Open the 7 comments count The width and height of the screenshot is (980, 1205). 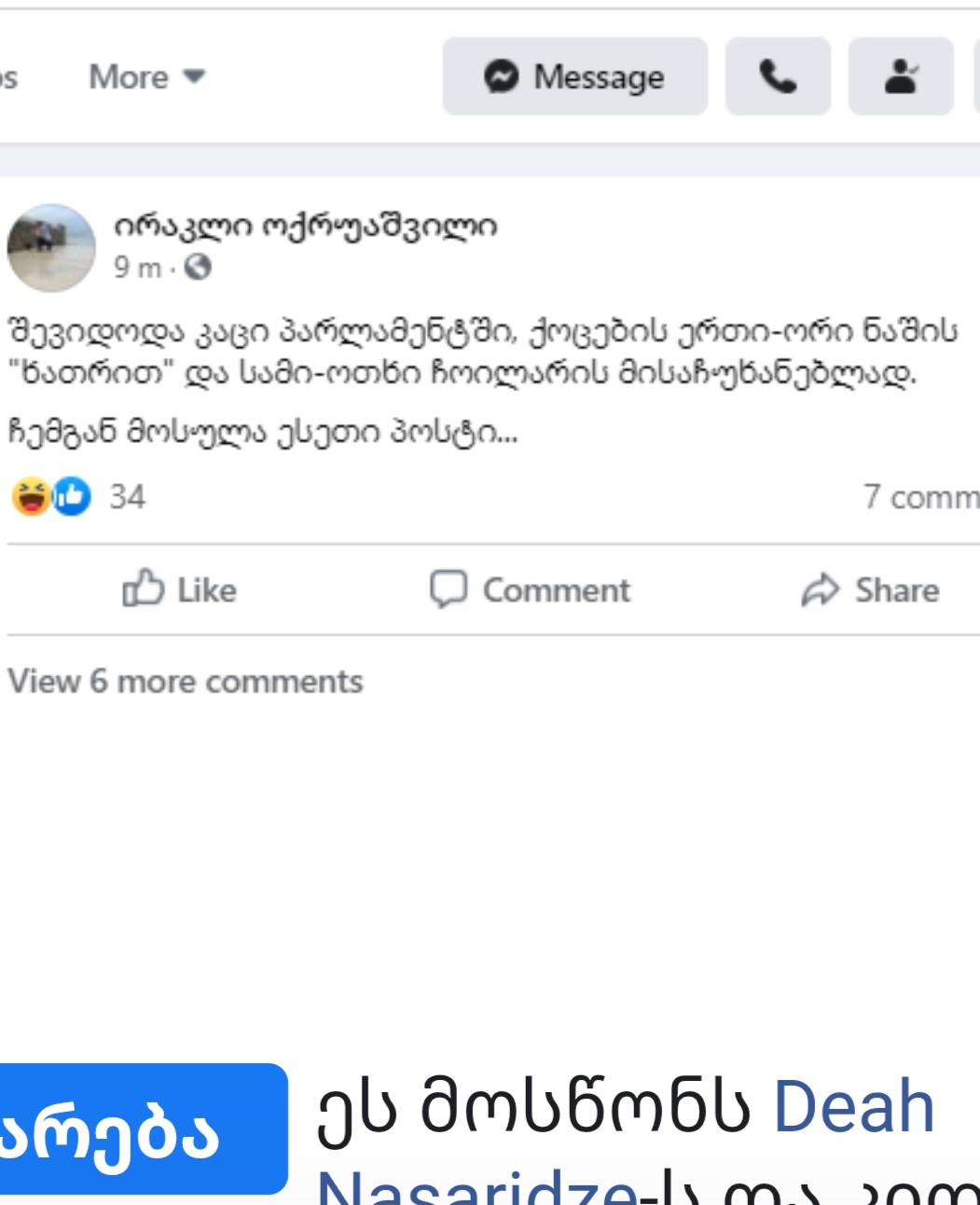pos(919,497)
